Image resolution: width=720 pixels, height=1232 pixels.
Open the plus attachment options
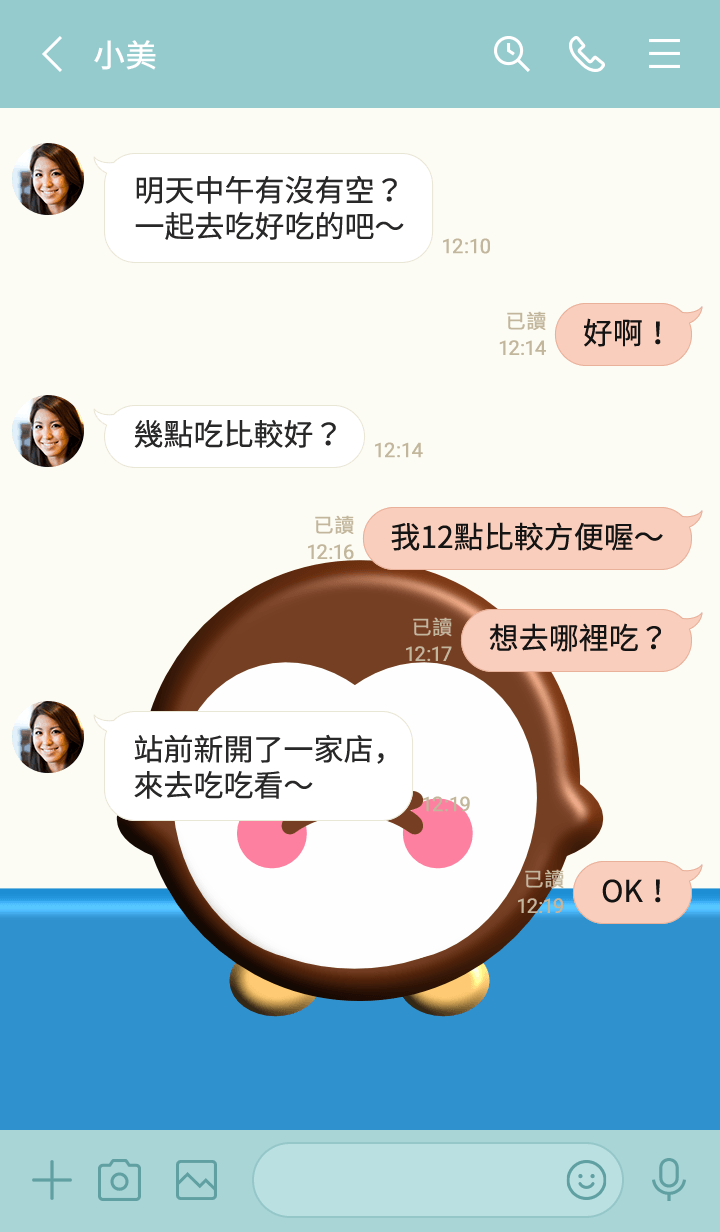[x=52, y=1181]
